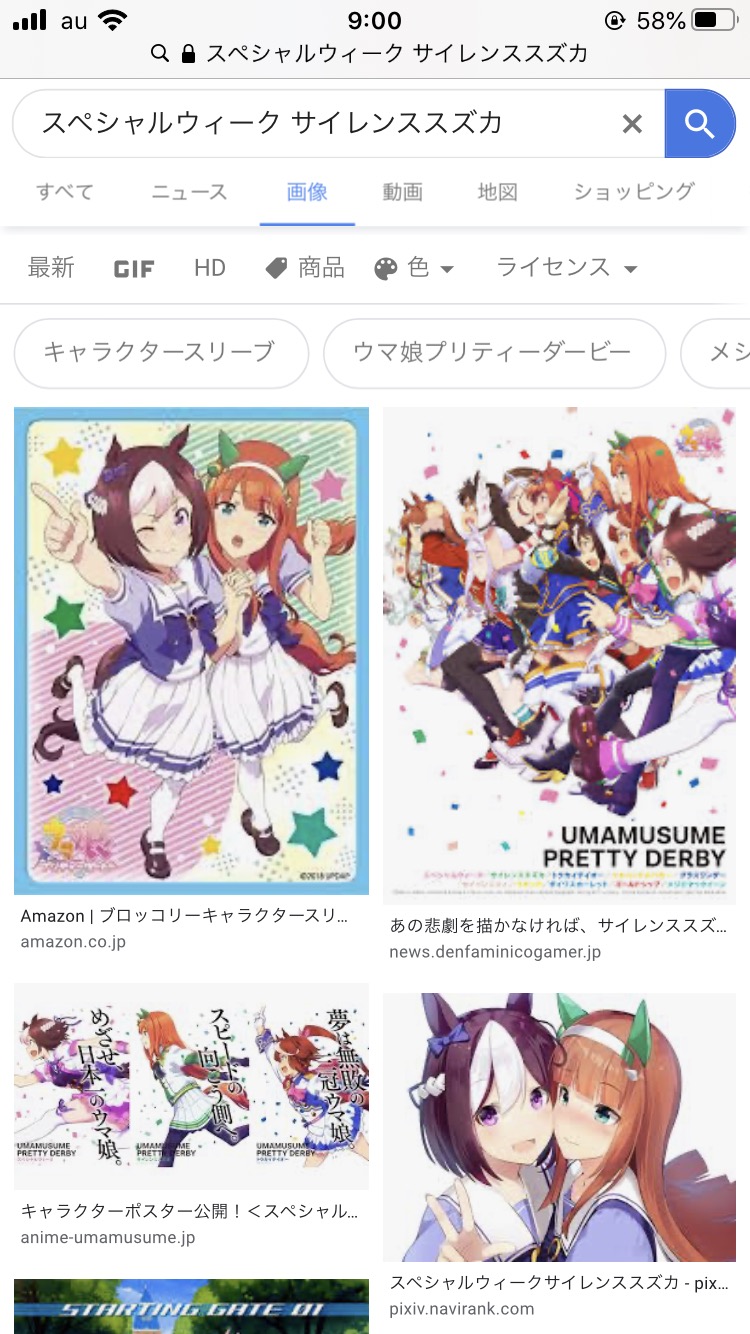Select the キャラクタースリーブ suggestion chip
The width and height of the screenshot is (750, 1334).
coord(160,353)
